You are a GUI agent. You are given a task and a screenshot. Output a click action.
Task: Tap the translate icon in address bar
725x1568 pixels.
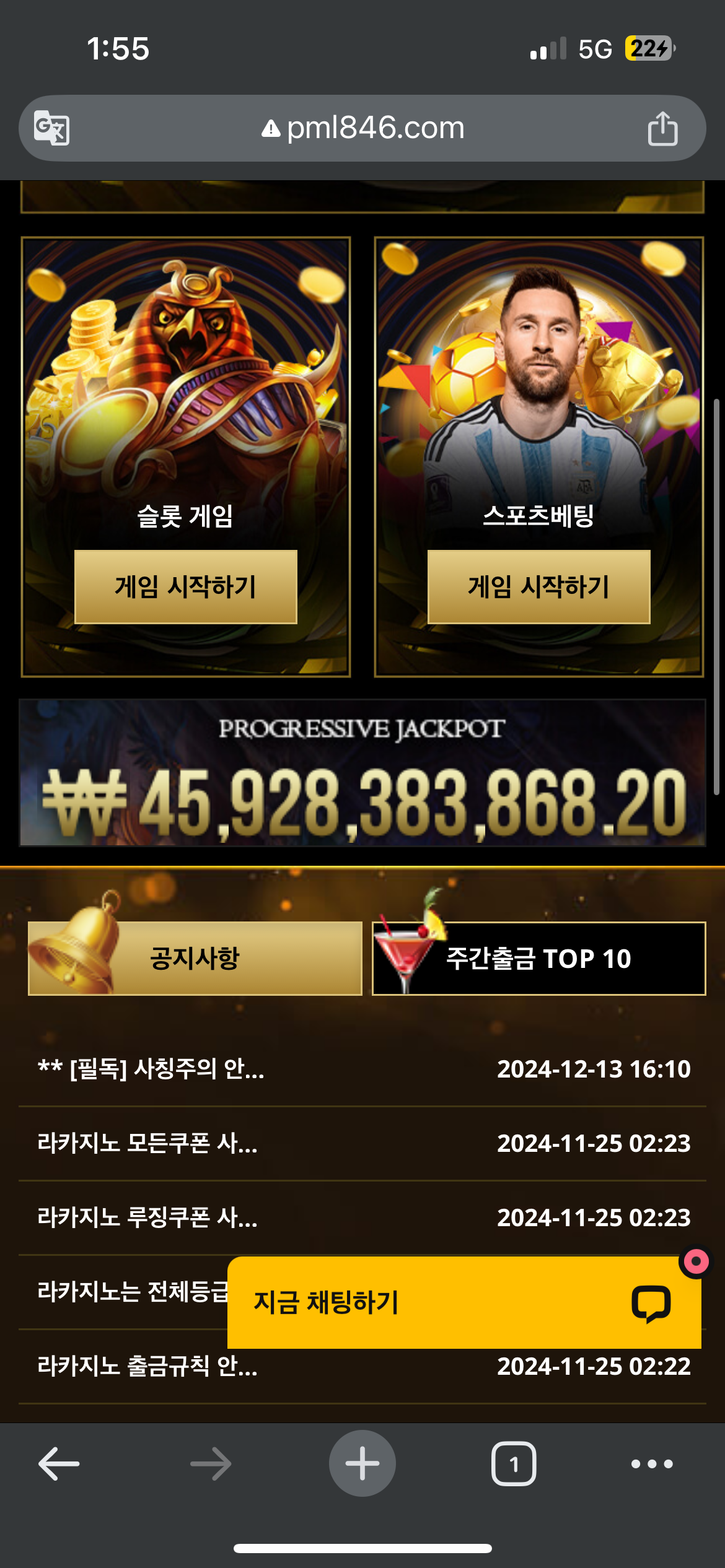click(x=51, y=128)
